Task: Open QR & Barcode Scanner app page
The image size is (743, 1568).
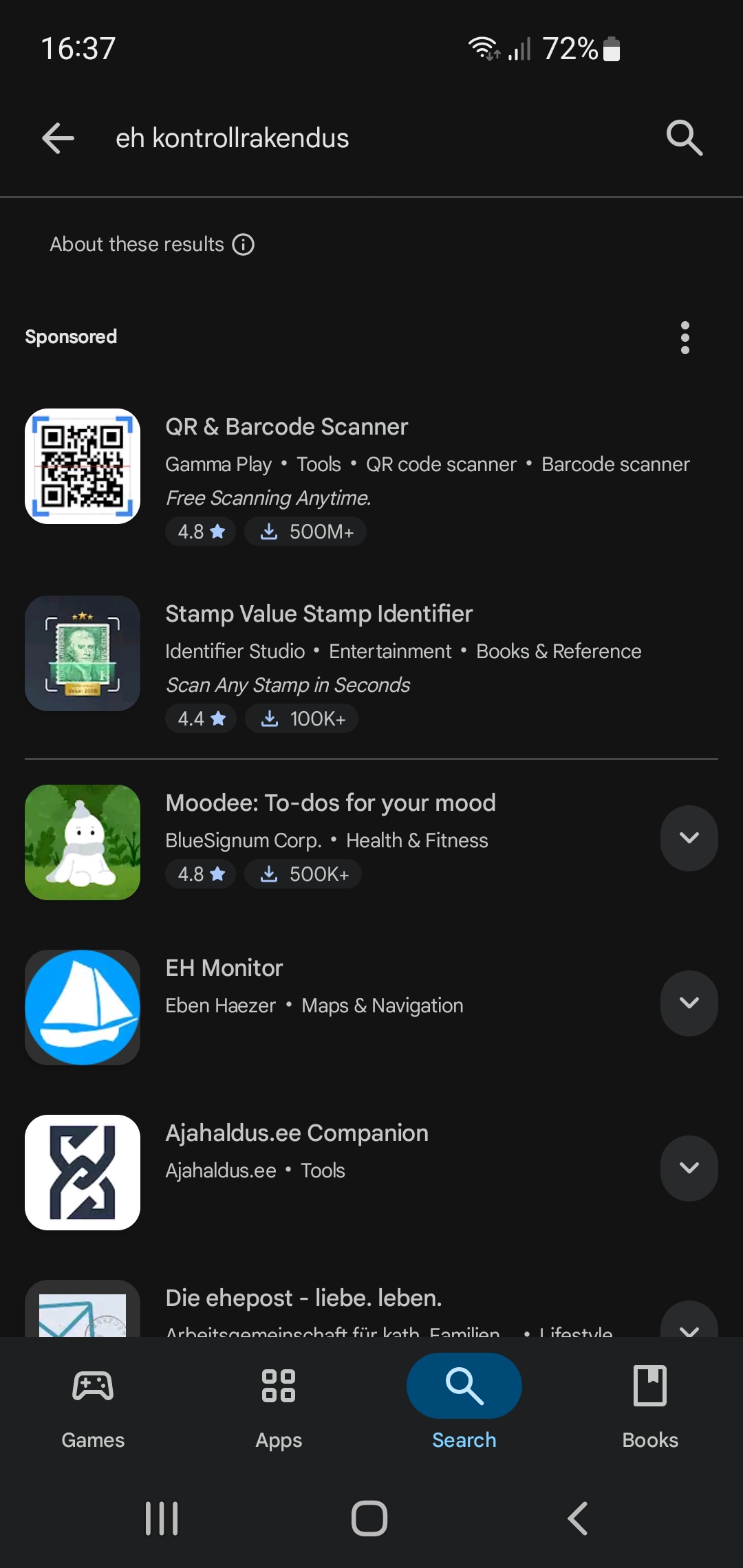Action: 287,427
